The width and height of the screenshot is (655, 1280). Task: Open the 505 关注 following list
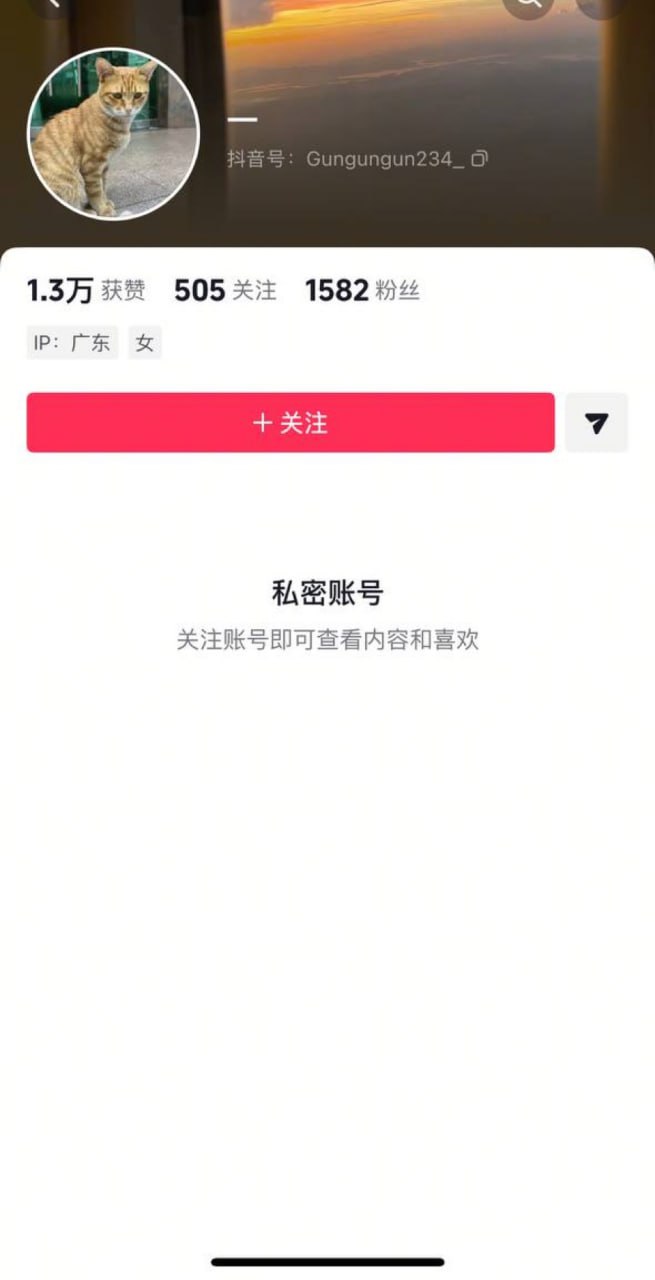(x=225, y=291)
